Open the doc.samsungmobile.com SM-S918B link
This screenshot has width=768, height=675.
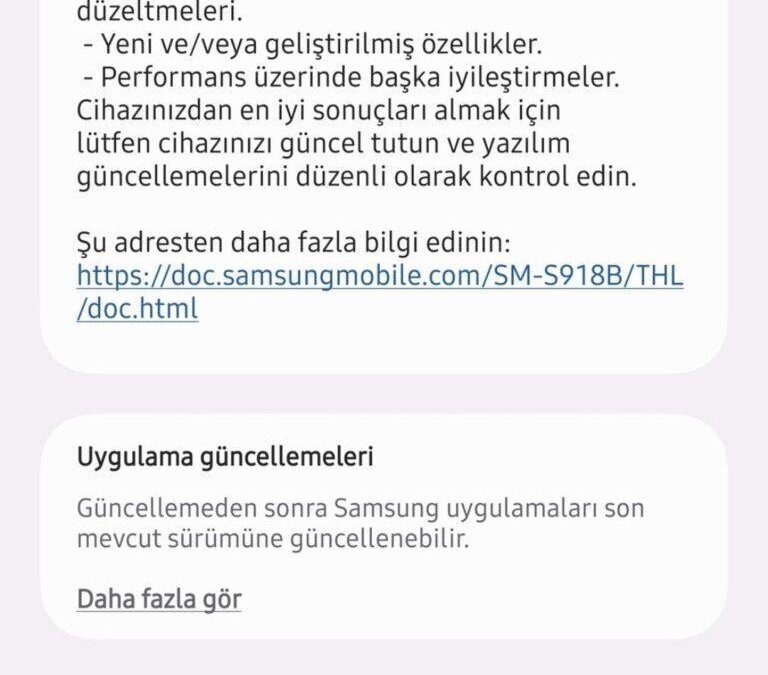point(380,276)
